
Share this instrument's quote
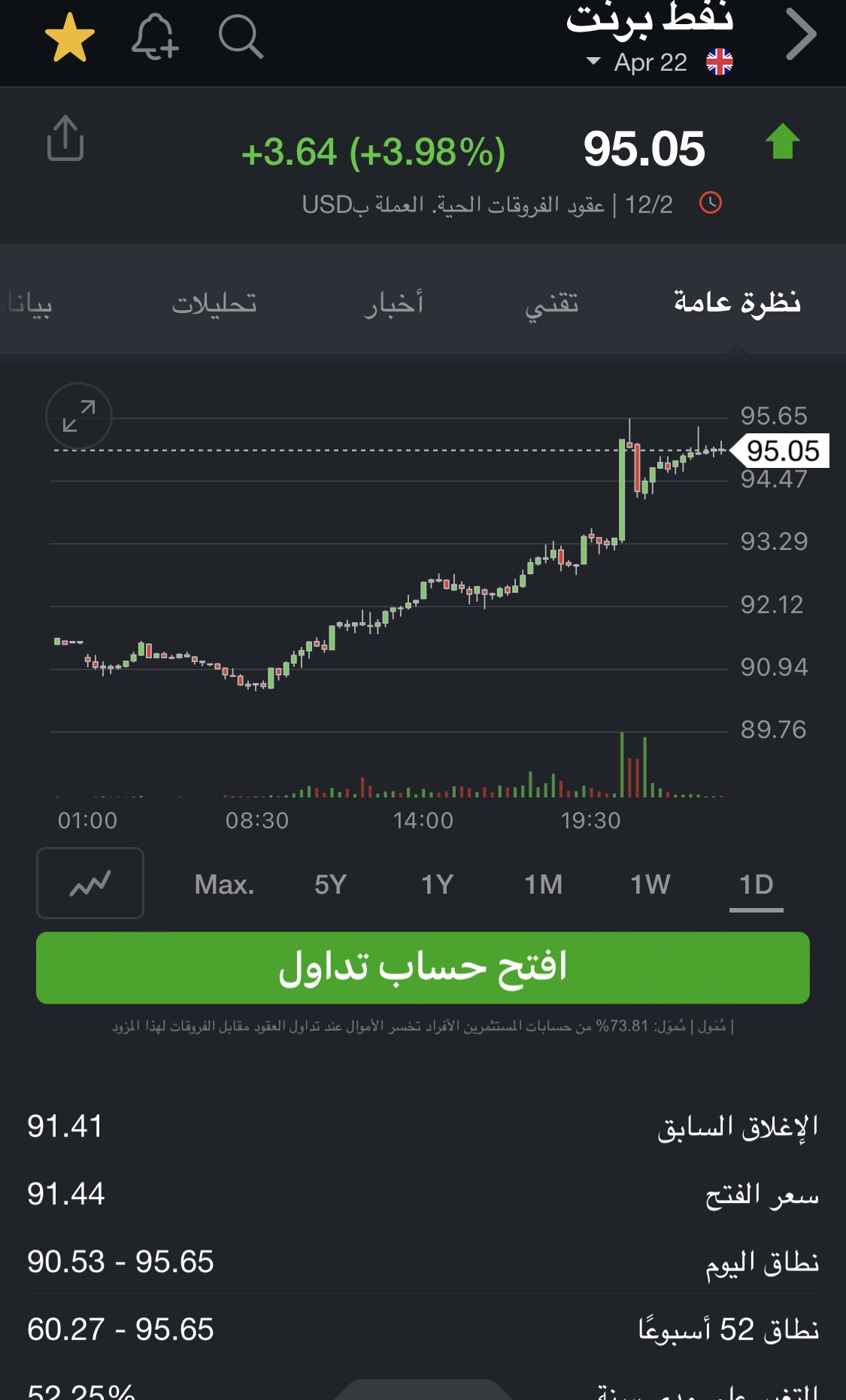(65, 138)
